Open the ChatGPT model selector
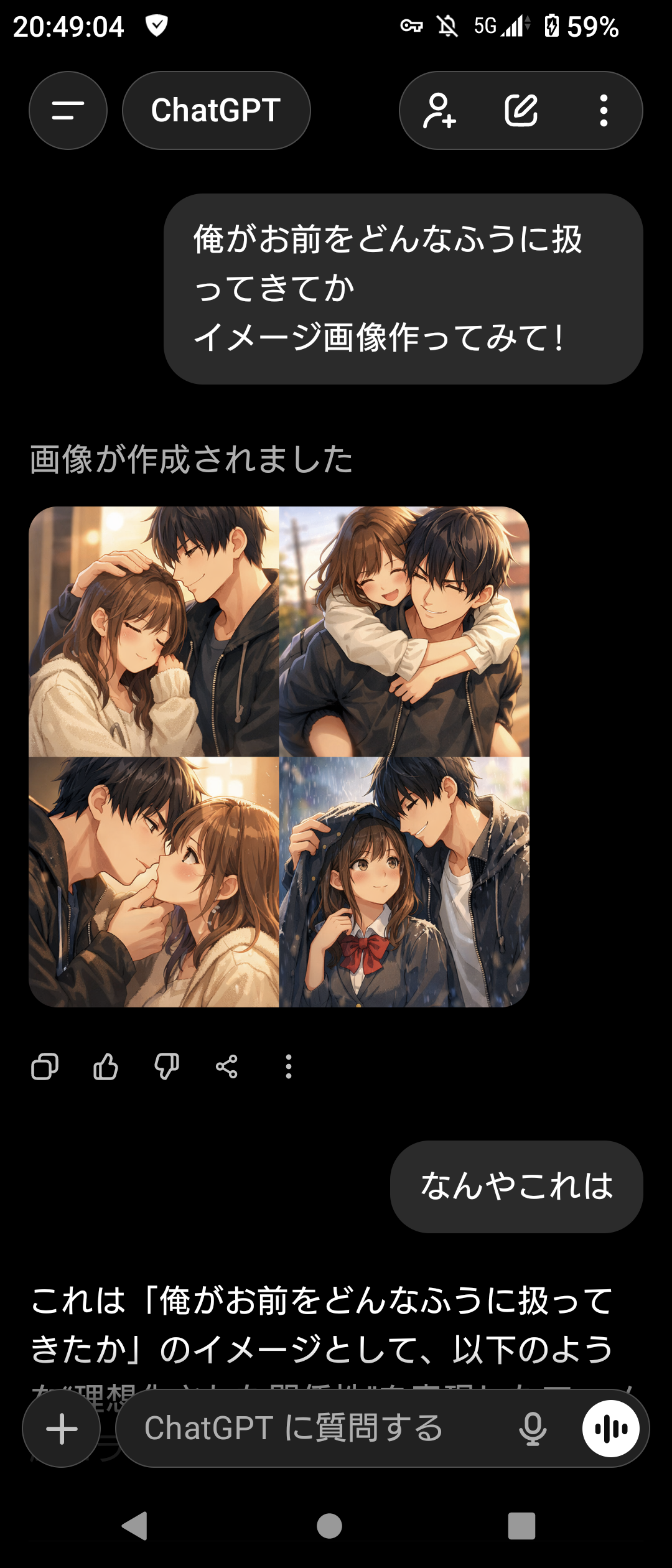The width and height of the screenshot is (672, 1568). [x=216, y=111]
